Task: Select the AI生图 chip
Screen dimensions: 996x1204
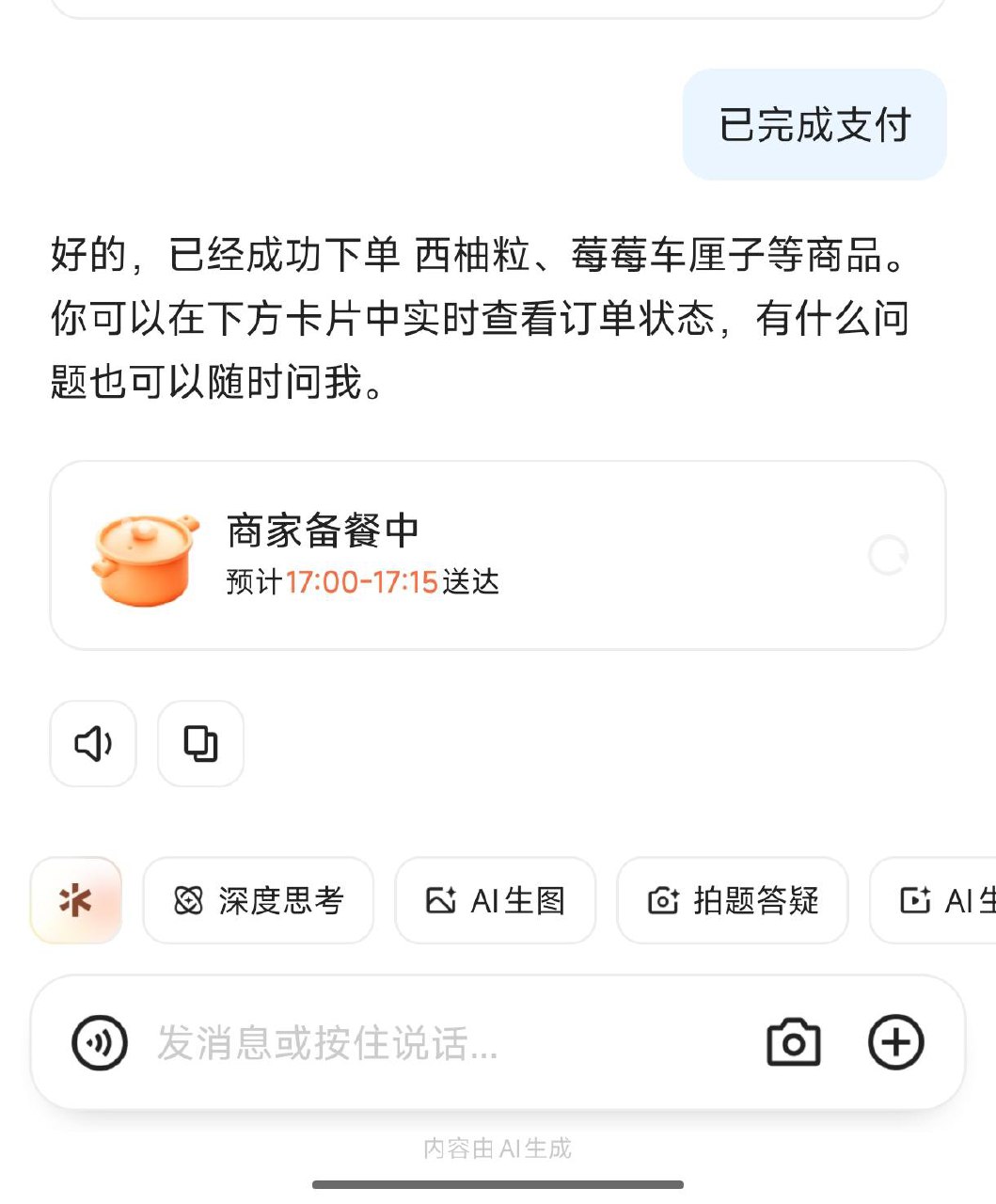Action: pyautogui.click(x=495, y=900)
